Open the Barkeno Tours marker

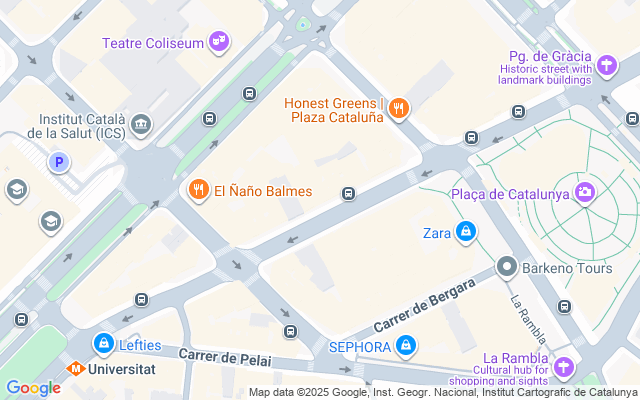[506, 268]
